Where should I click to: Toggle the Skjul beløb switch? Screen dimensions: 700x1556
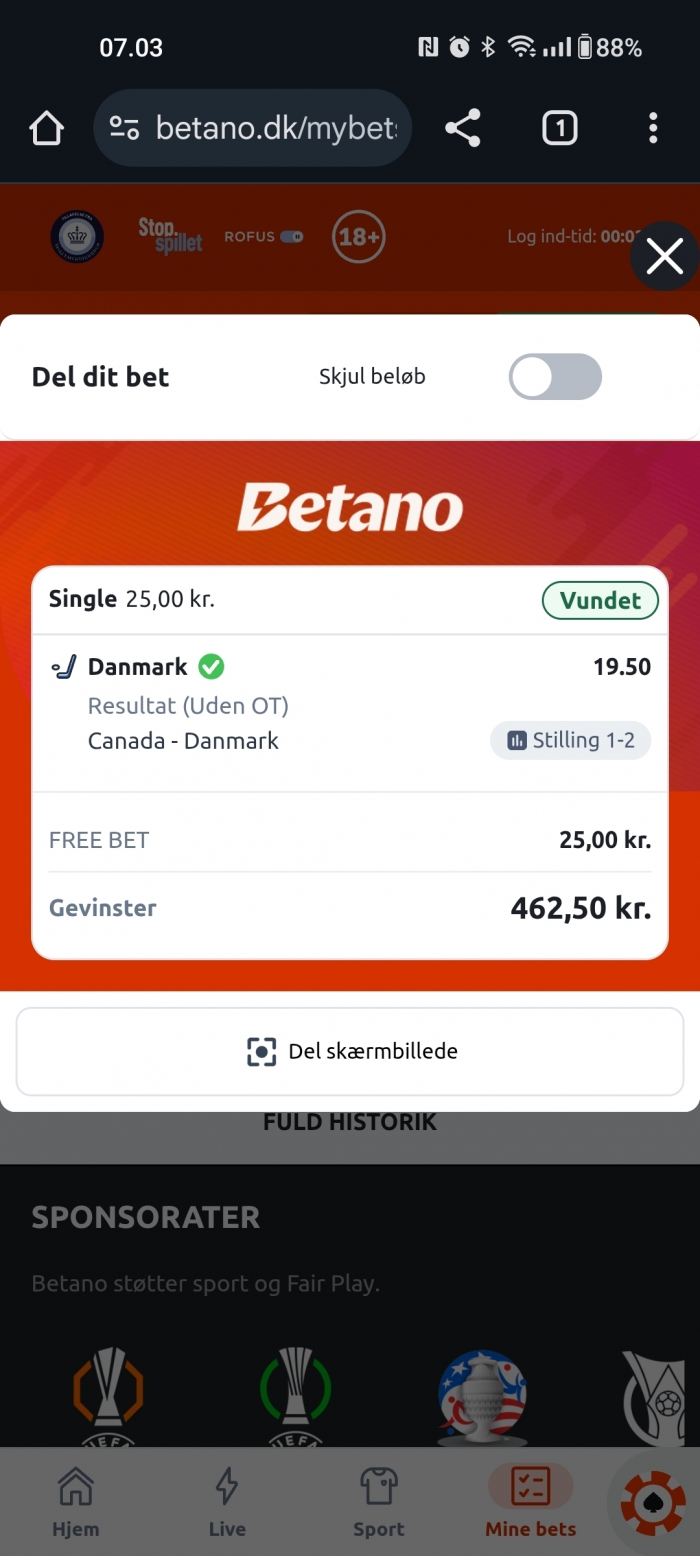pyautogui.click(x=555, y=377)
